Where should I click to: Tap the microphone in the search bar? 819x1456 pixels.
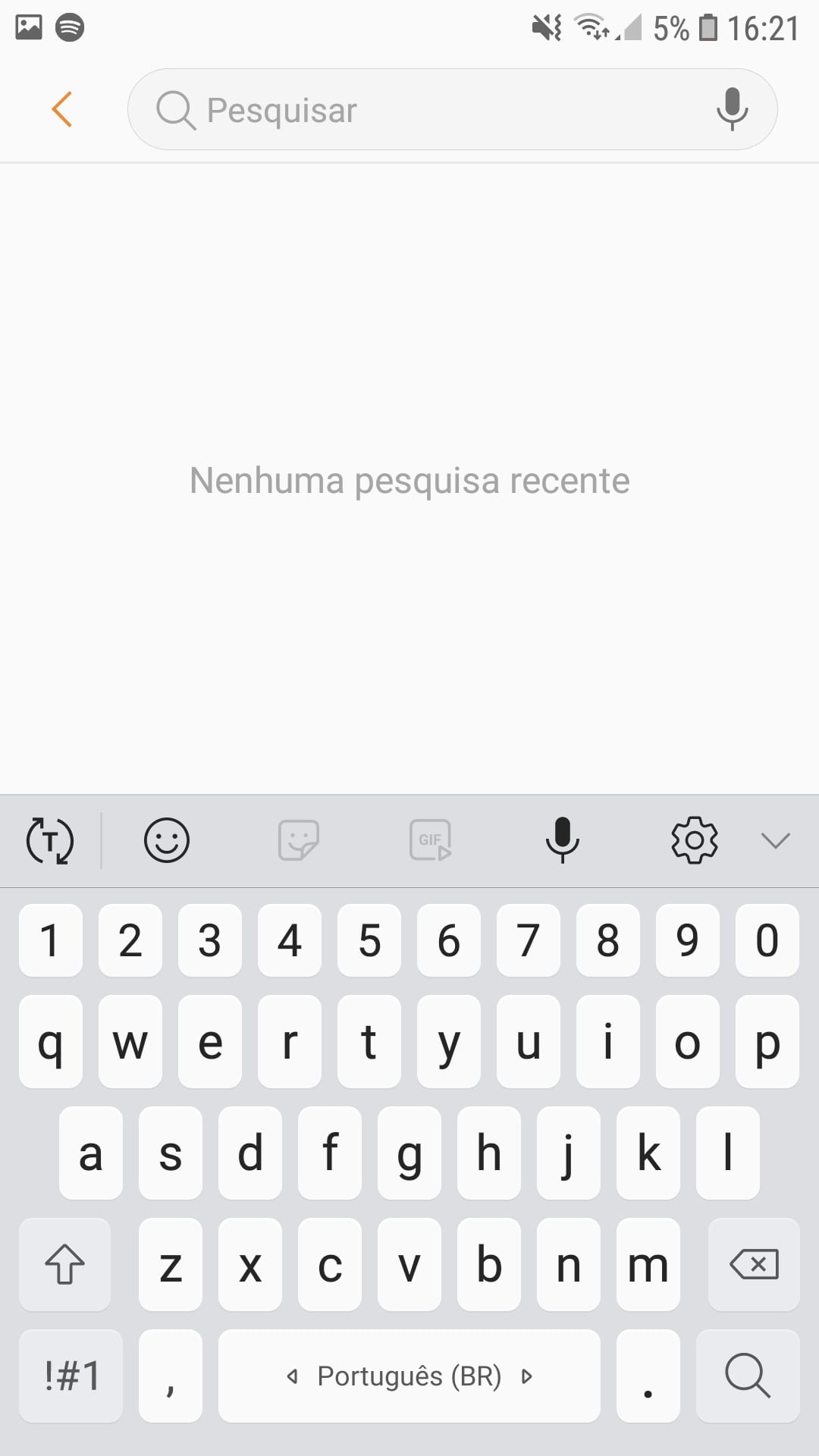[732, 108]
